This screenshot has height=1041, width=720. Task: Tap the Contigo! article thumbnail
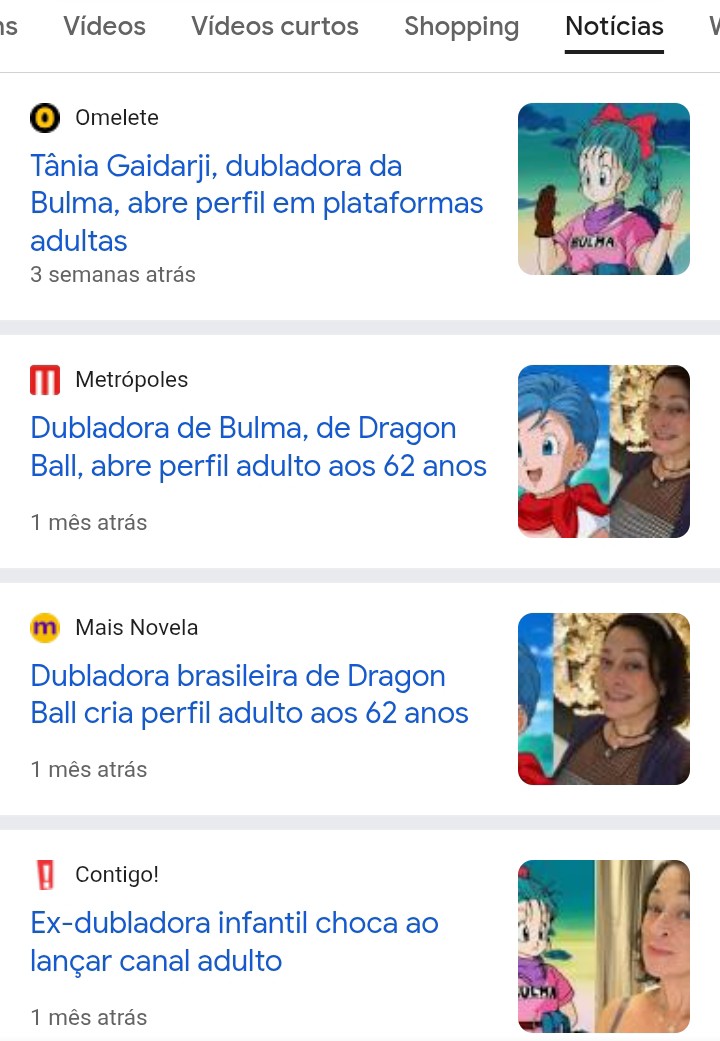point(604,946)
